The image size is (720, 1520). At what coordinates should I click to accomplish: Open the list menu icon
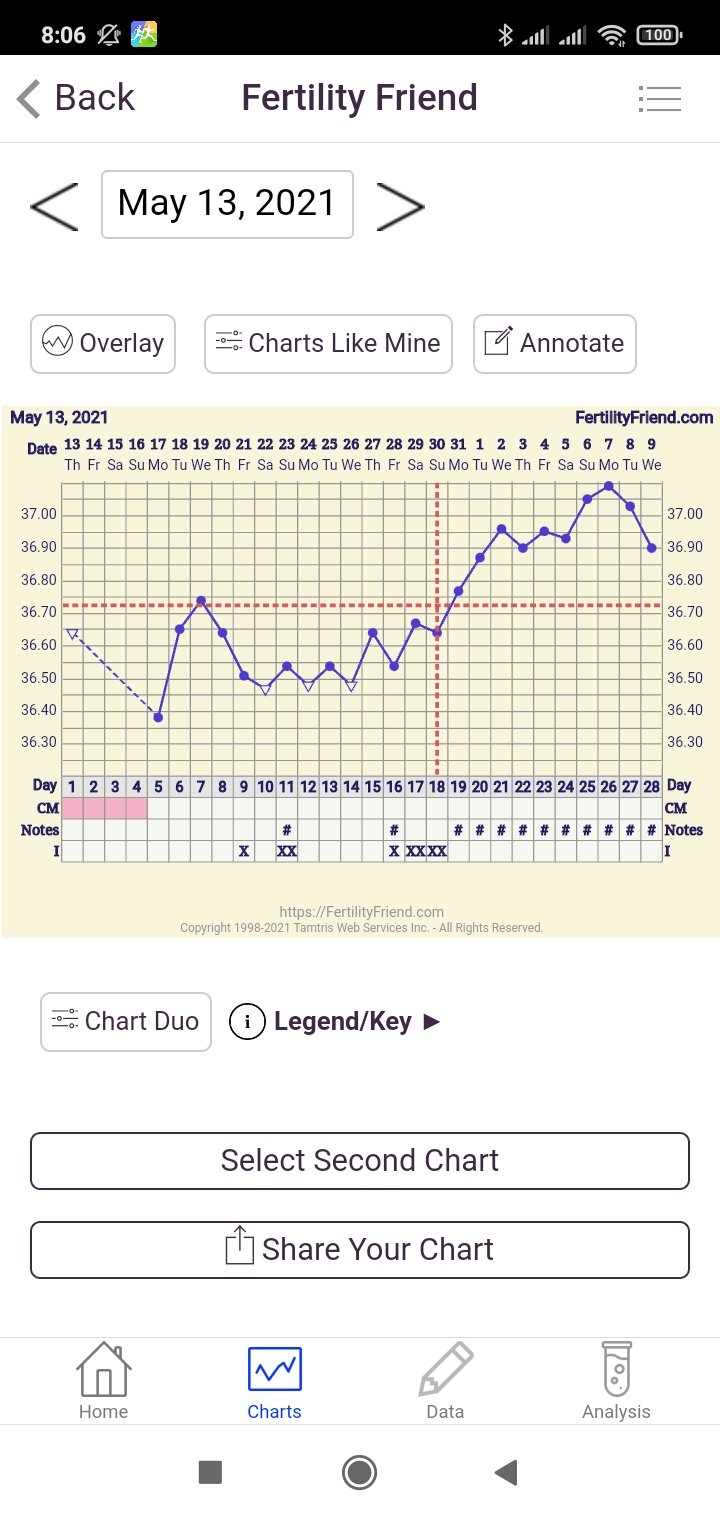click(x=660, y=98)
